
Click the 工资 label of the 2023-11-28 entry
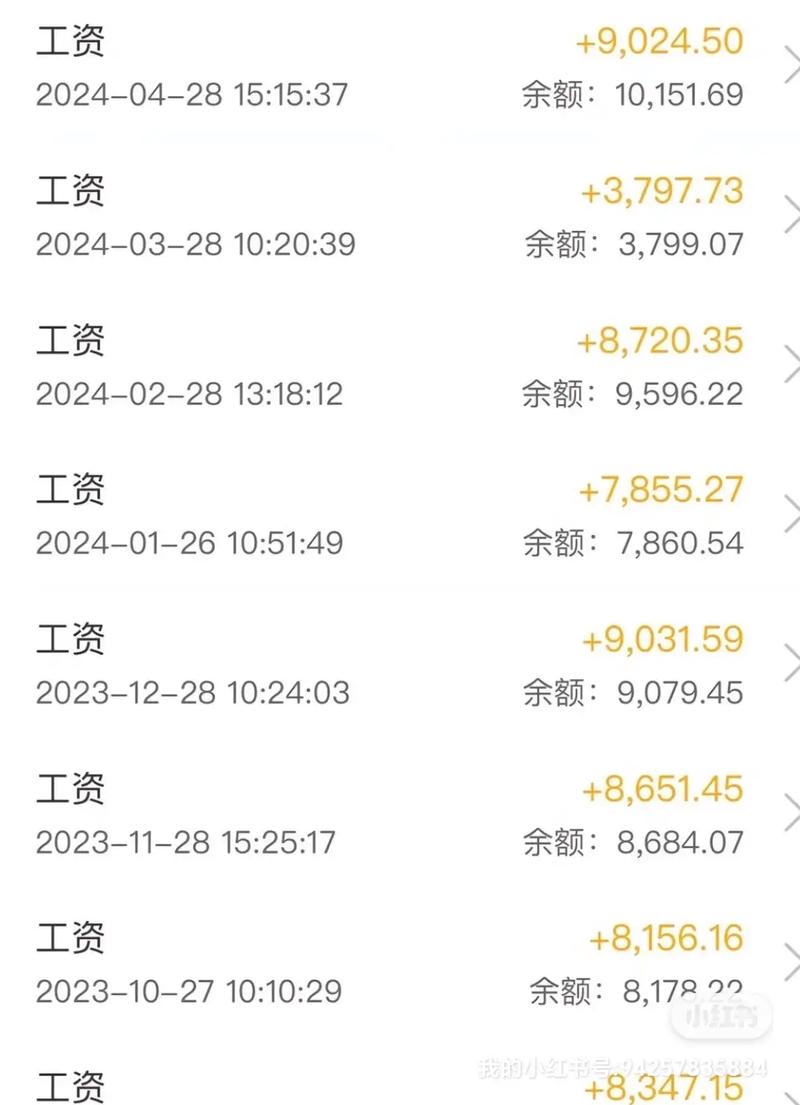[x=71, y=789]
